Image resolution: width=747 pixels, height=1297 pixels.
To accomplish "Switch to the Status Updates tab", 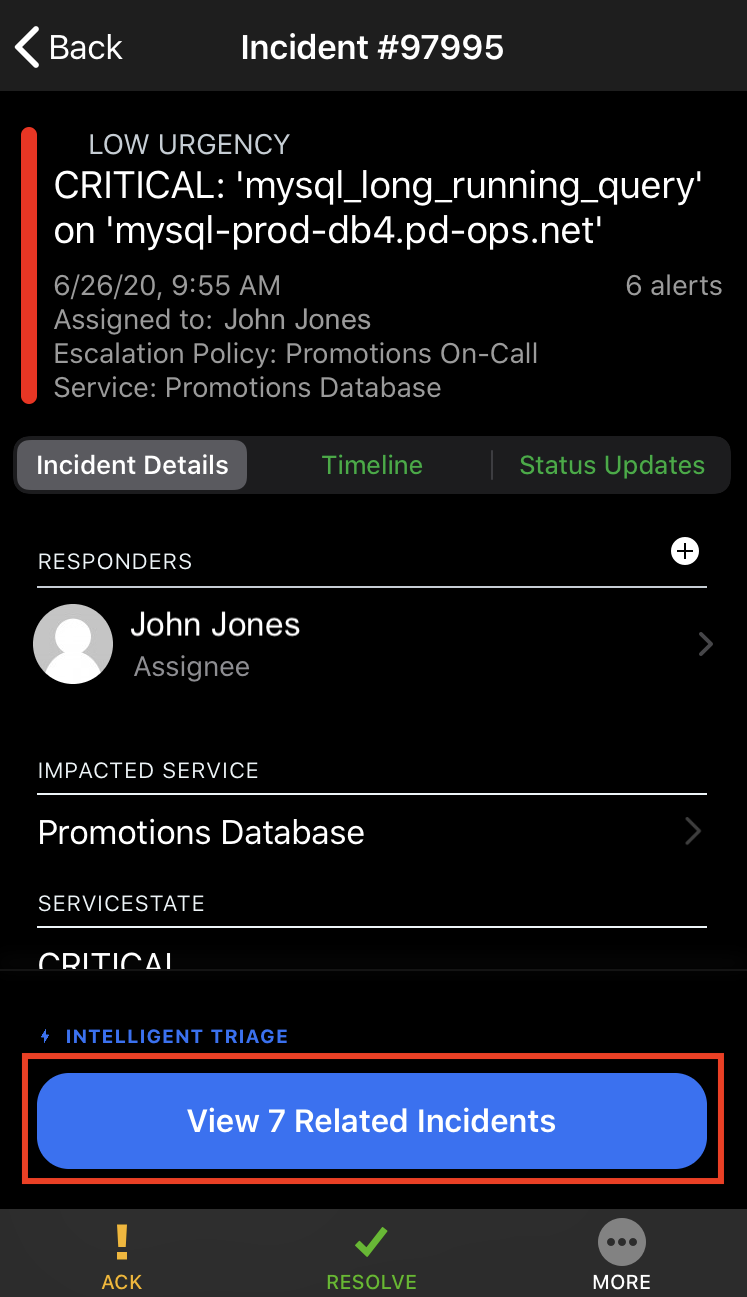I will [x=611, y=465].
